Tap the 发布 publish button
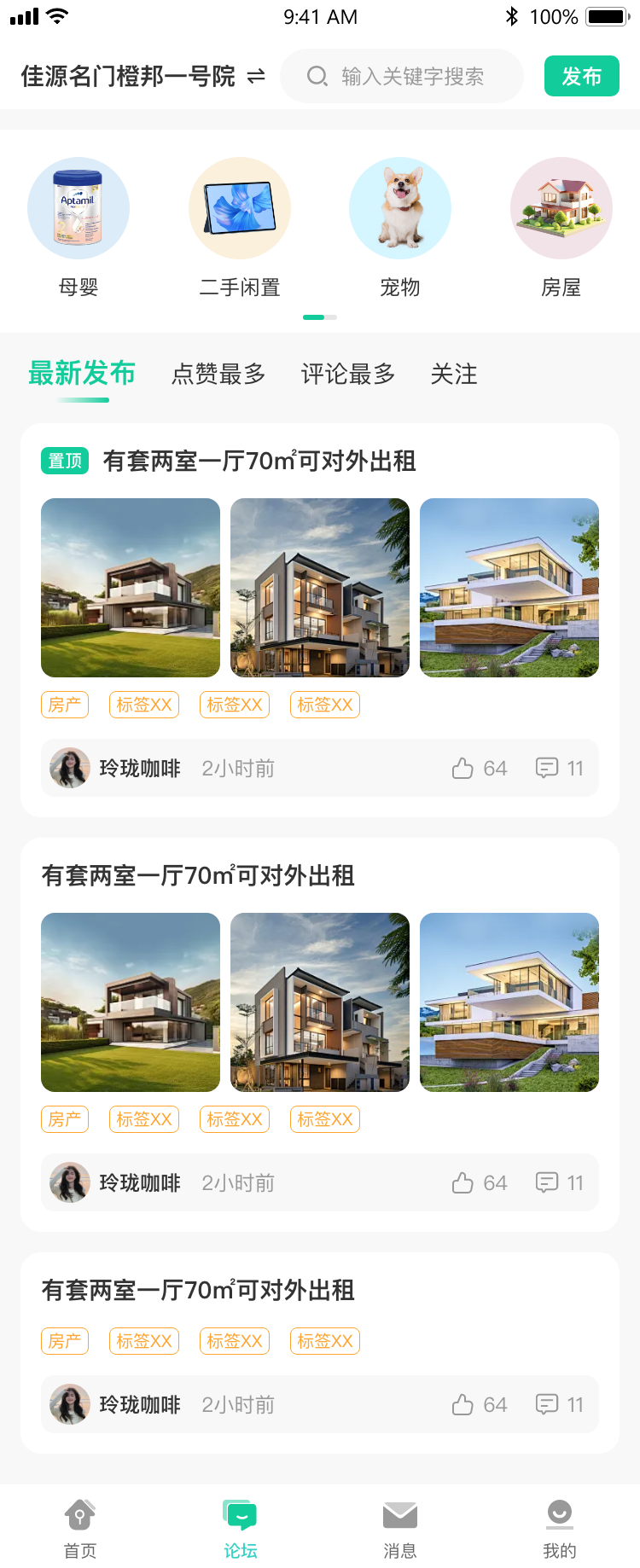 click(581, 77)
